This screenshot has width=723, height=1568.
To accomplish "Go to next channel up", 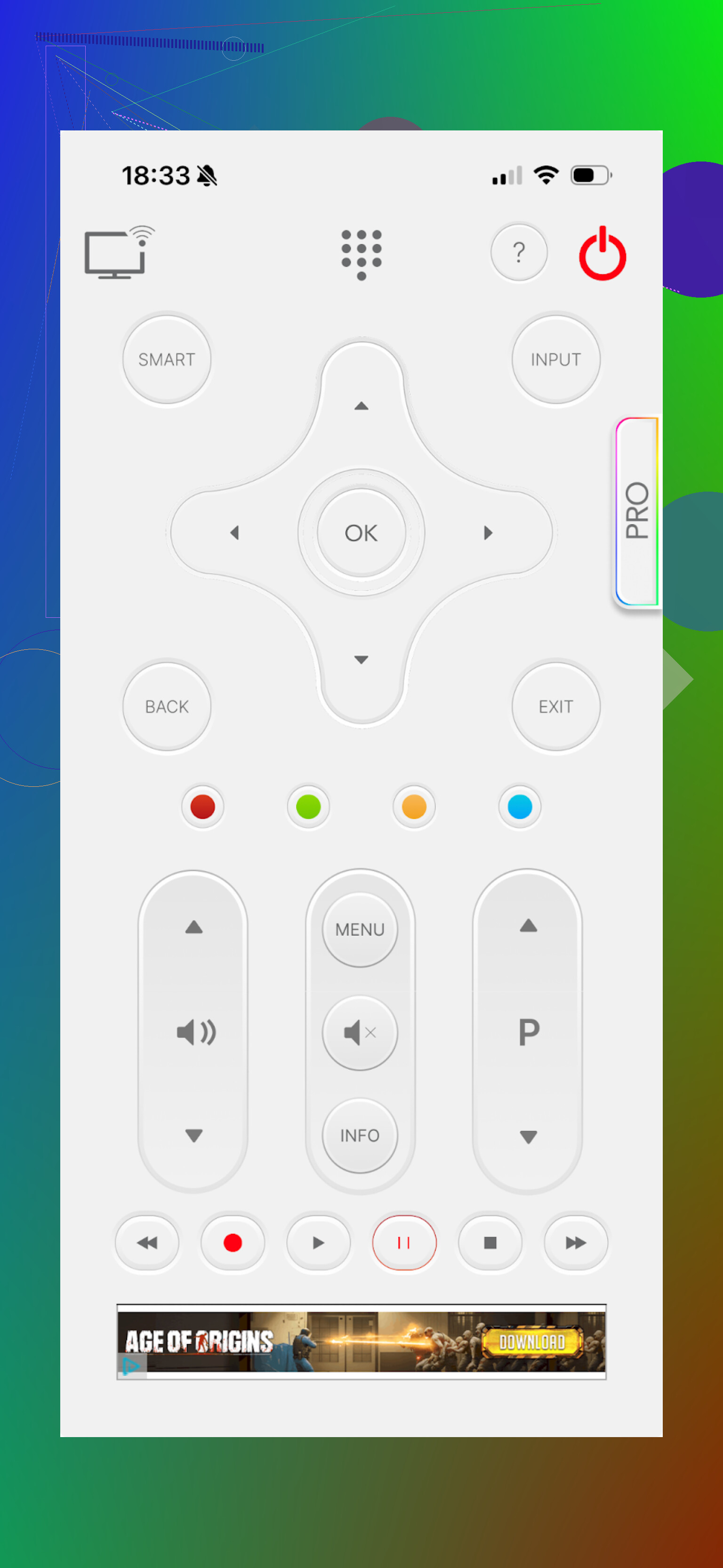I will pos(528,926).
